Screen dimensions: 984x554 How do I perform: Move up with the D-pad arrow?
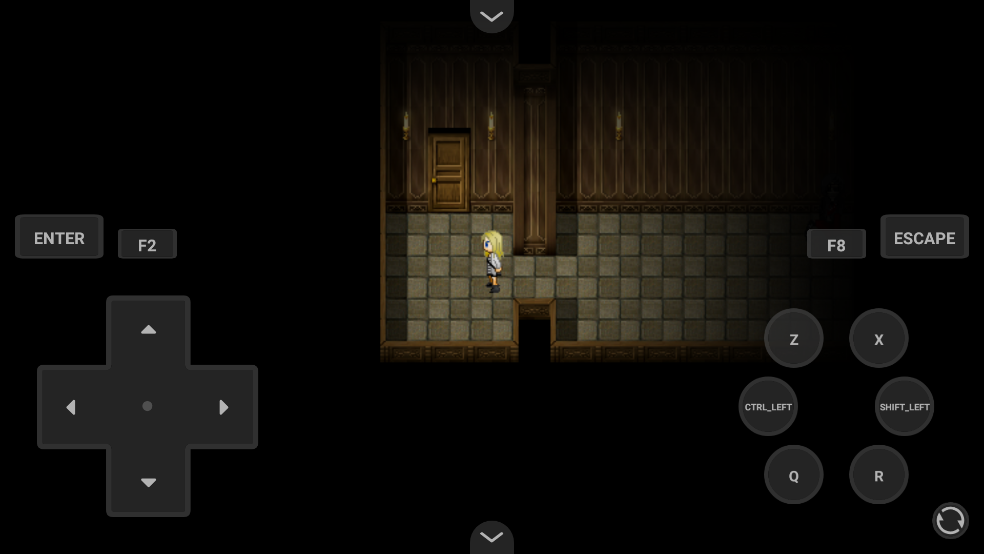pyautogui.click(x=148, y=330)
